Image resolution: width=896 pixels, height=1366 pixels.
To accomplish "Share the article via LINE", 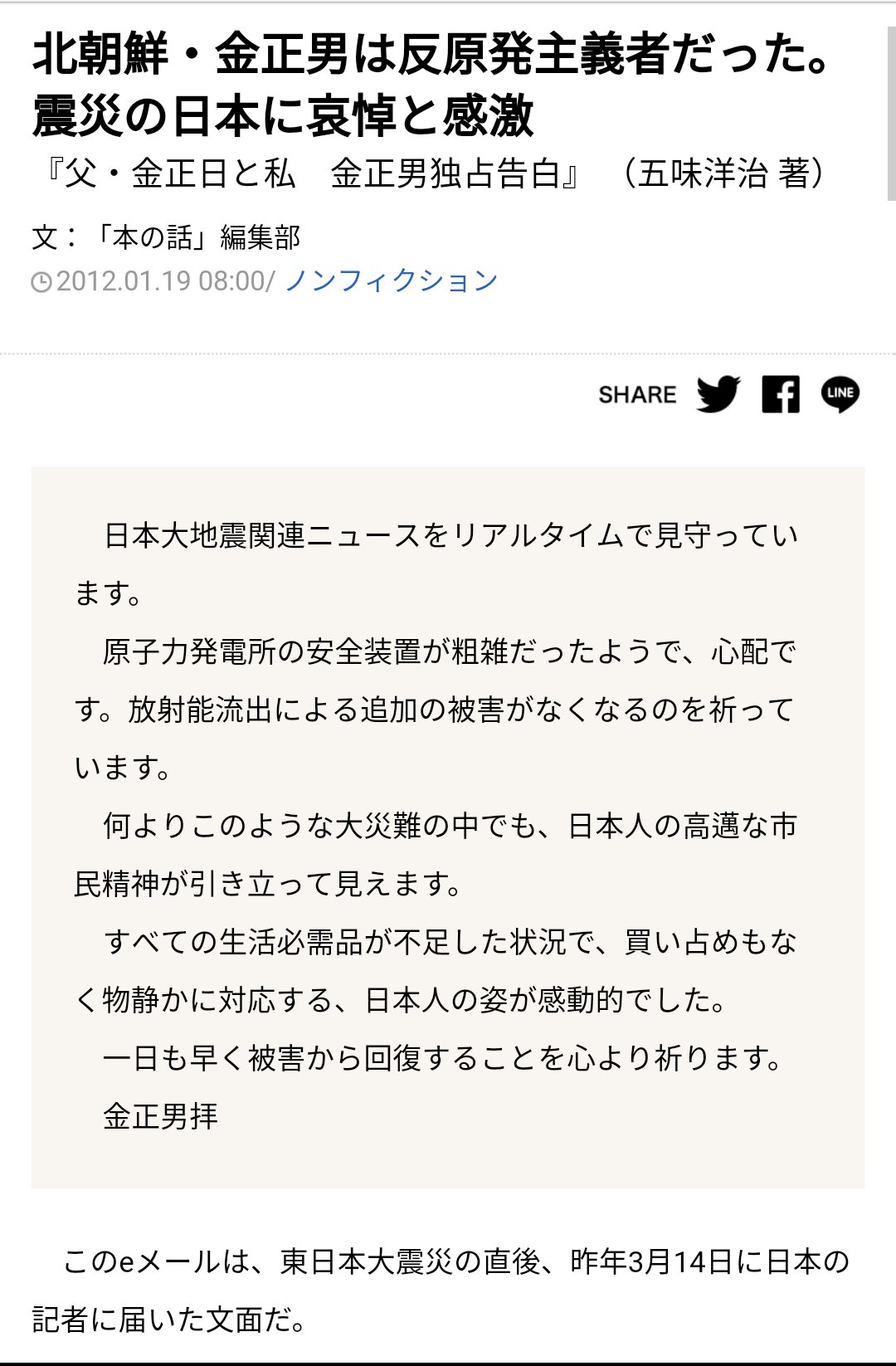I will 840,394.
